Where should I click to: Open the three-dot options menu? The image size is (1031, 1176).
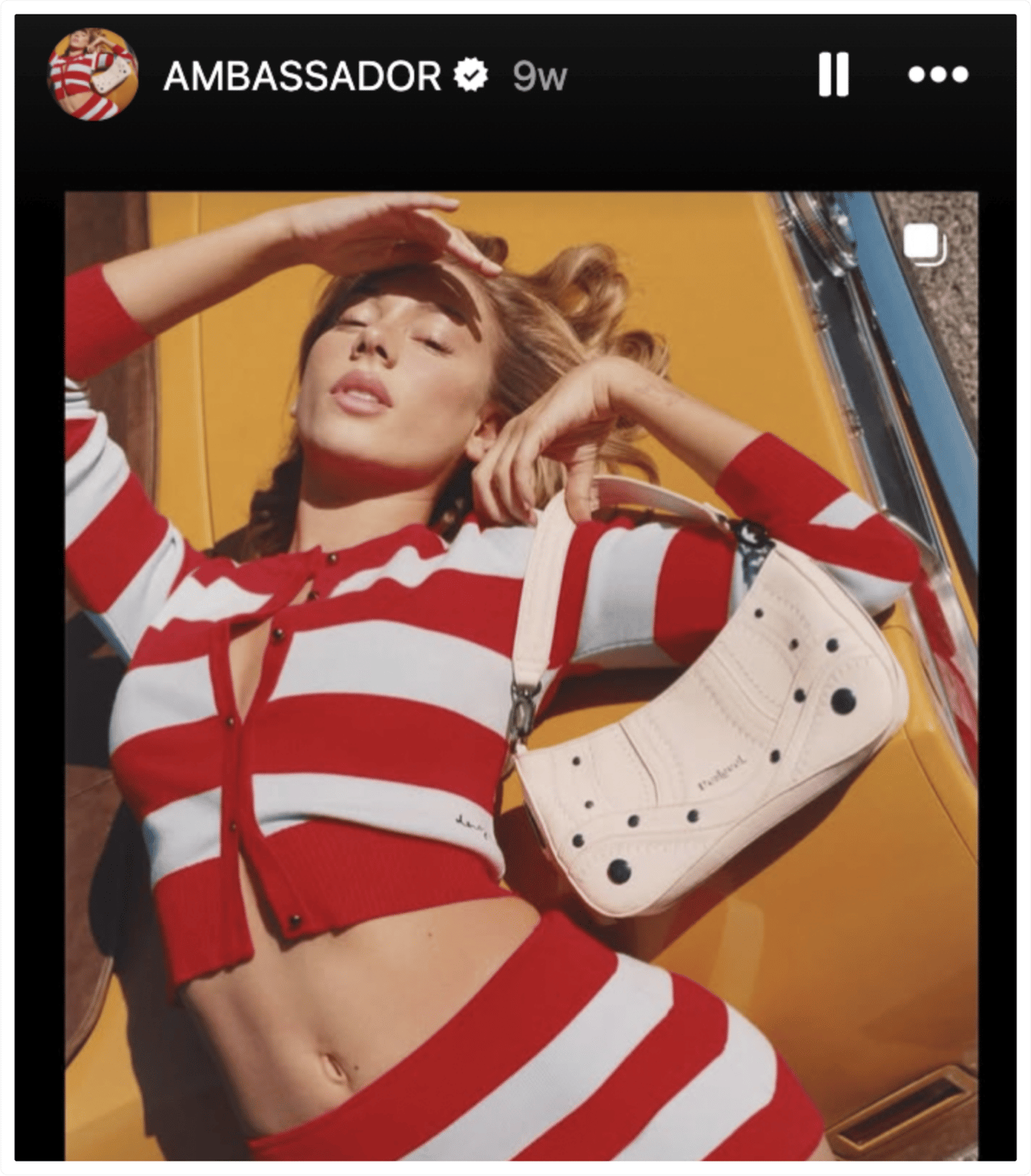click(938, 75)
